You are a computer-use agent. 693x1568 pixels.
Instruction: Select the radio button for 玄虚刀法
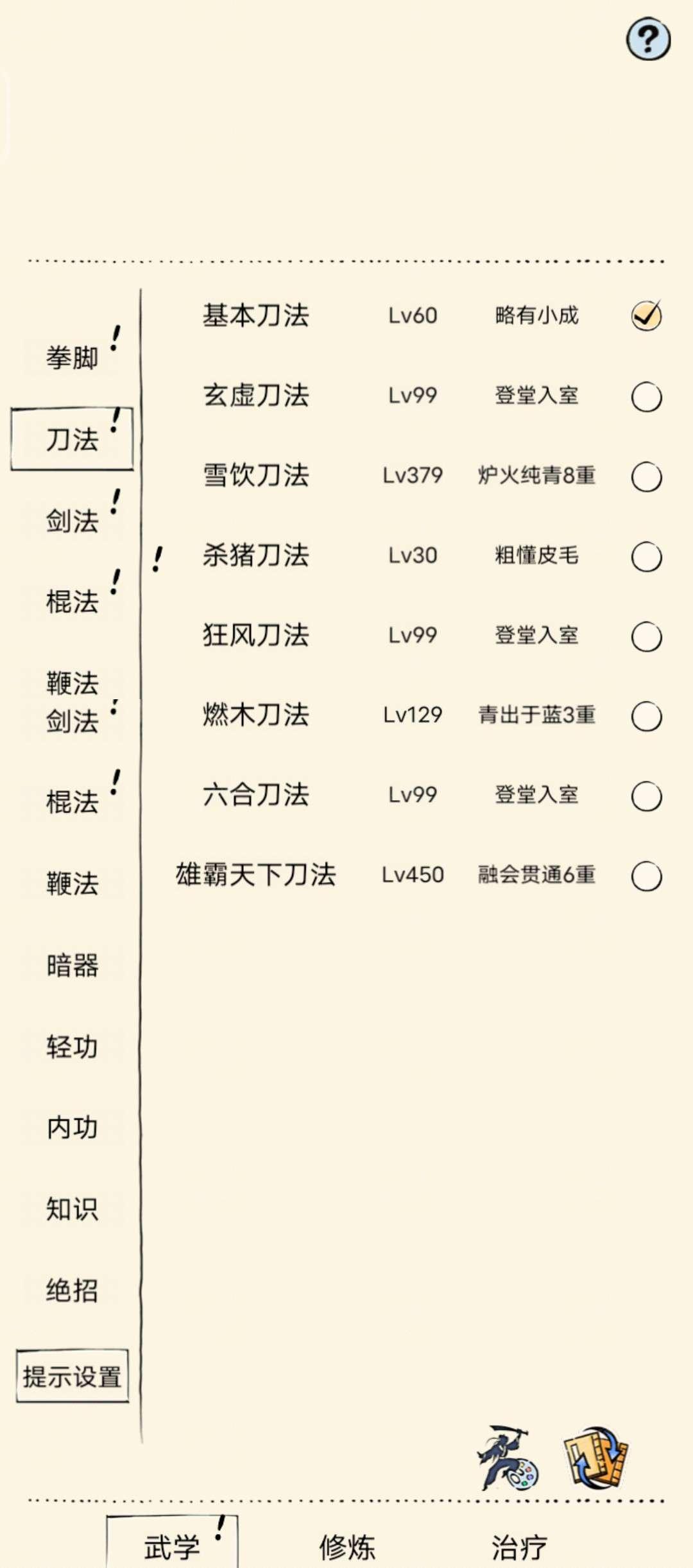pos(646,397)
